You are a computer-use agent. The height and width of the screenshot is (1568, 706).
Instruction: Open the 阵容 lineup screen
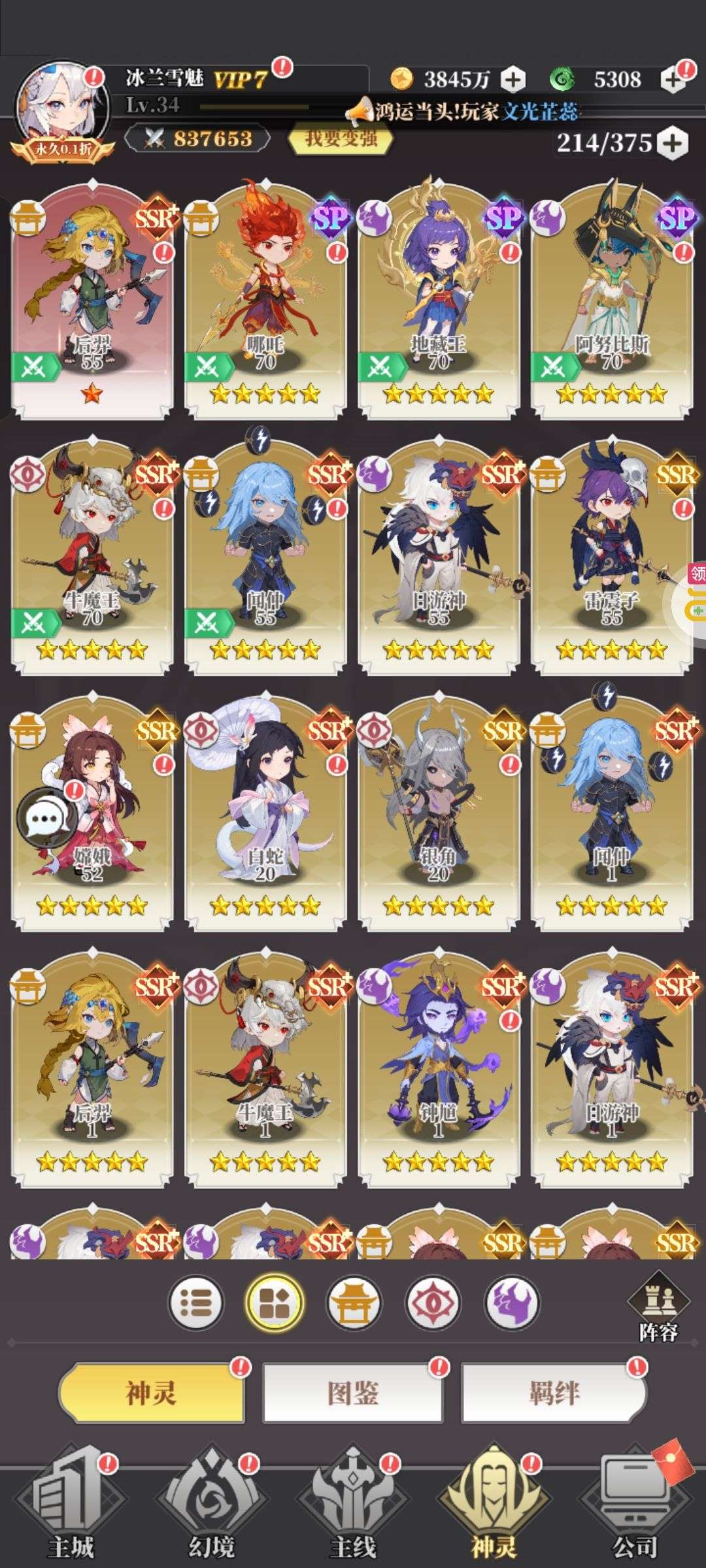658,1307
